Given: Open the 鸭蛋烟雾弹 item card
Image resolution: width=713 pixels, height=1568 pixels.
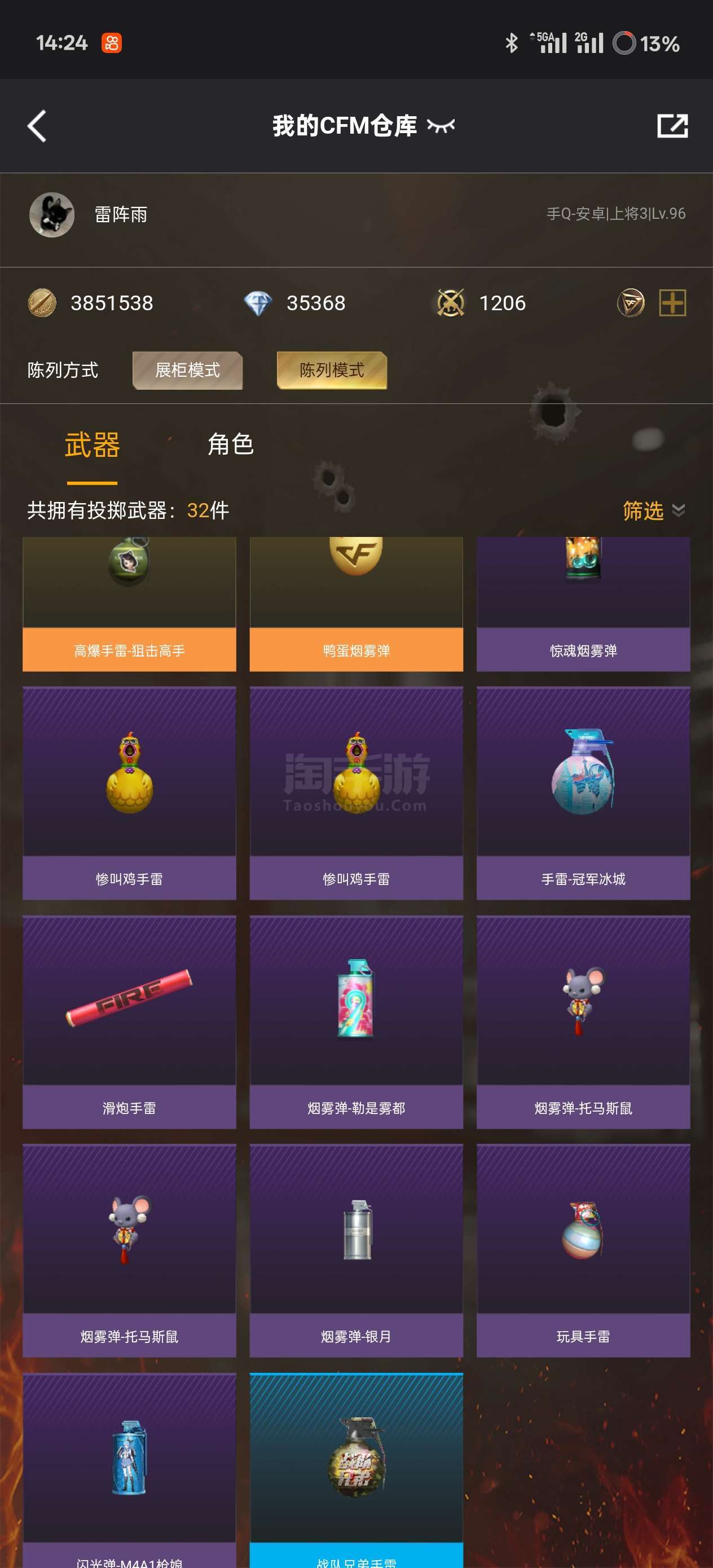Looking at the screenshot, I should (x=356, y=604).
